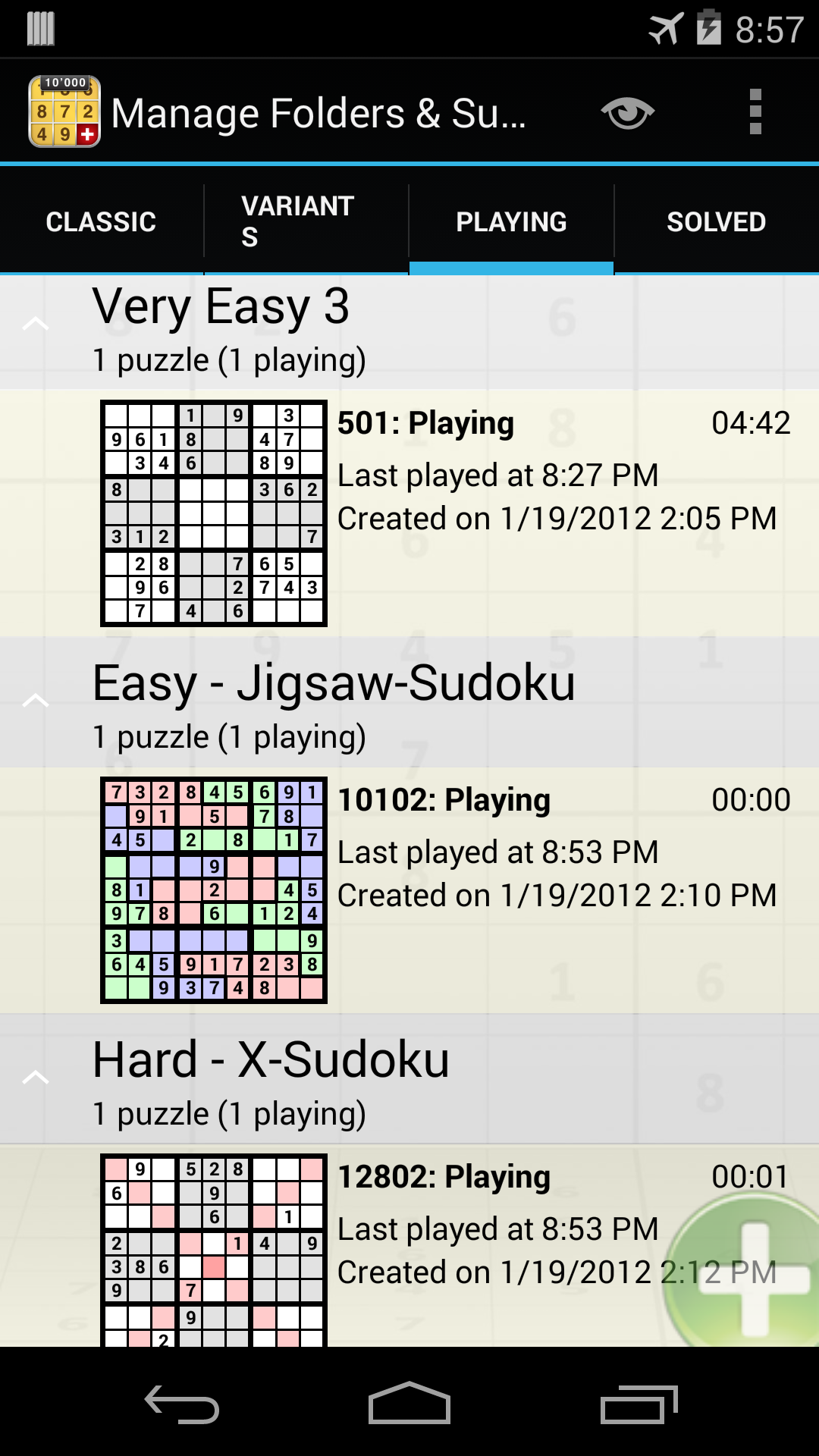Switch to the Variants tab
The image size is (819, 1456).
[306, 221]
